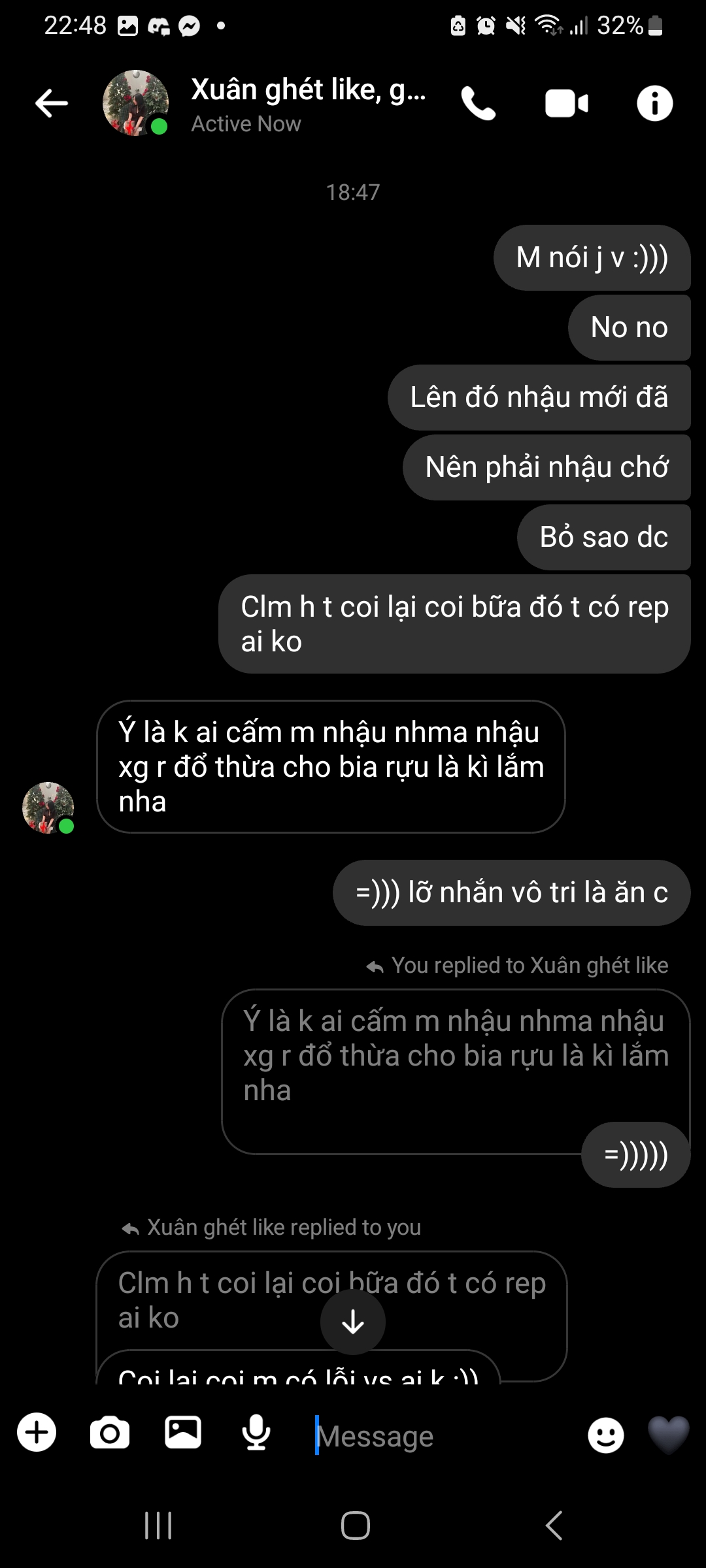Jump to the latest message with down arrow

click(x=353, y=1322)
